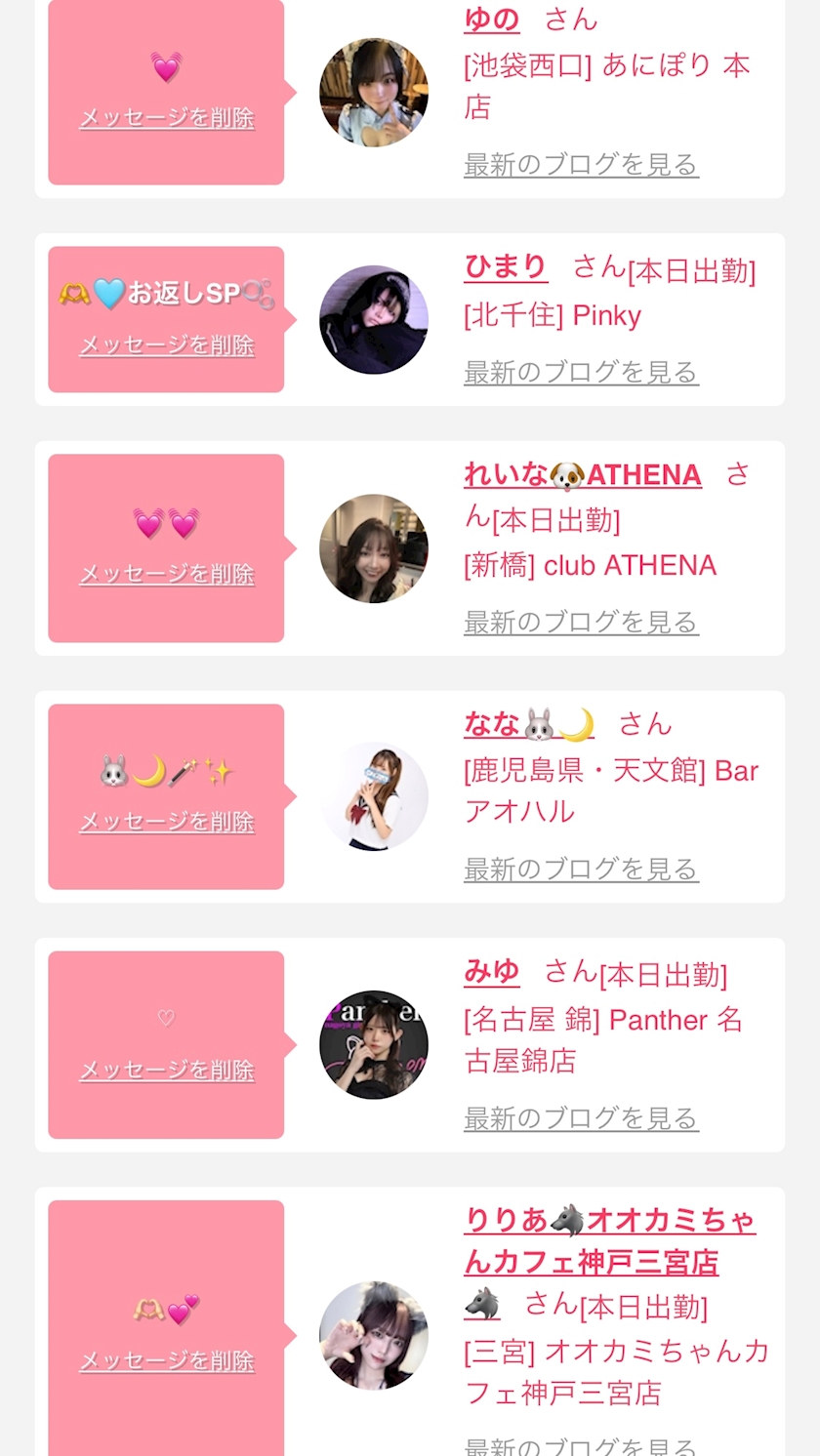Open れいな ATHENA's profile name link
Image resolution: width=820 pixels, height=1456 pixels.
pos(582,474)
